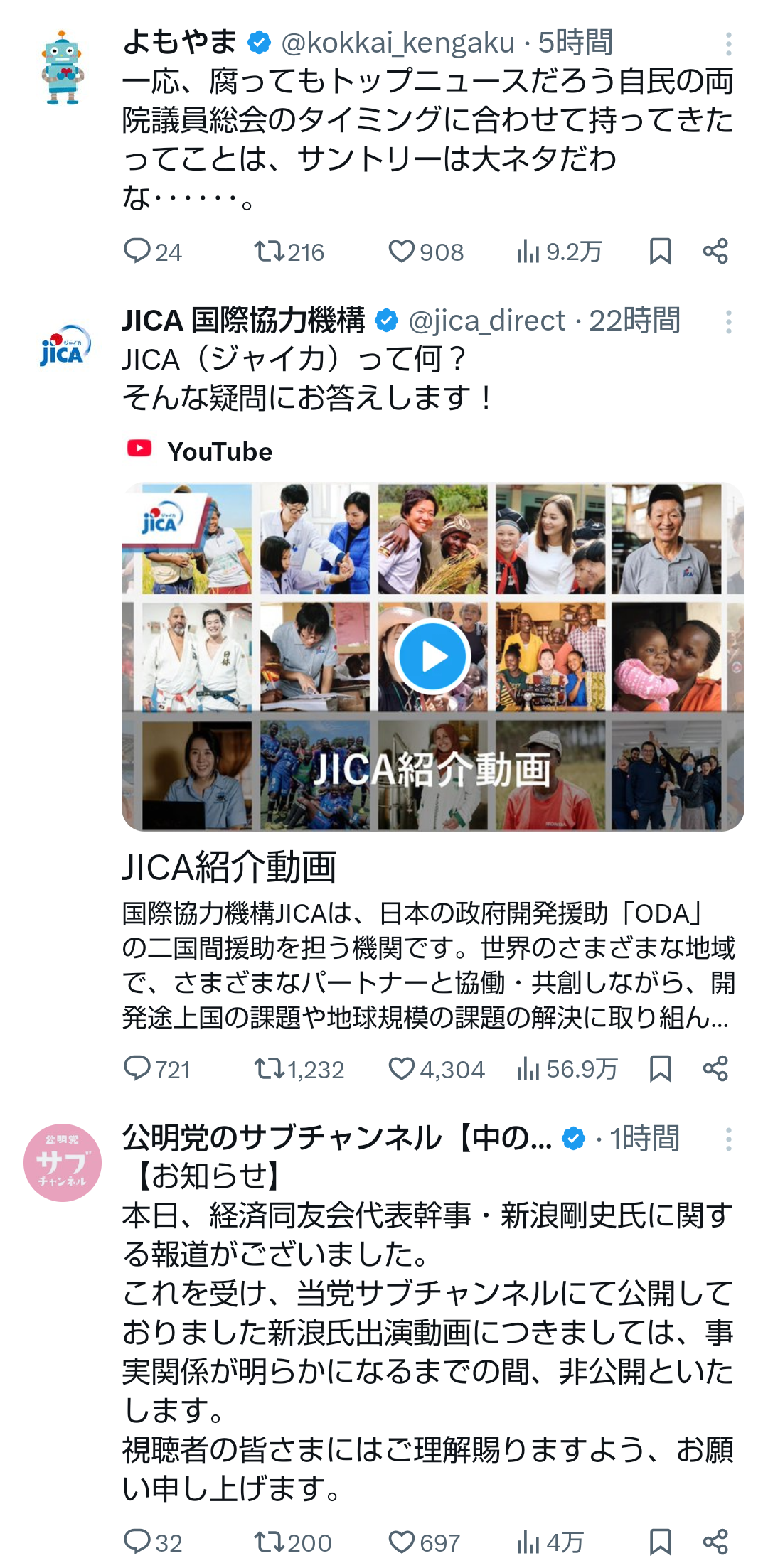Open the overflow menu on よもやま's post
Viewport: 768px width, 1568px height.
coord(728,44)
